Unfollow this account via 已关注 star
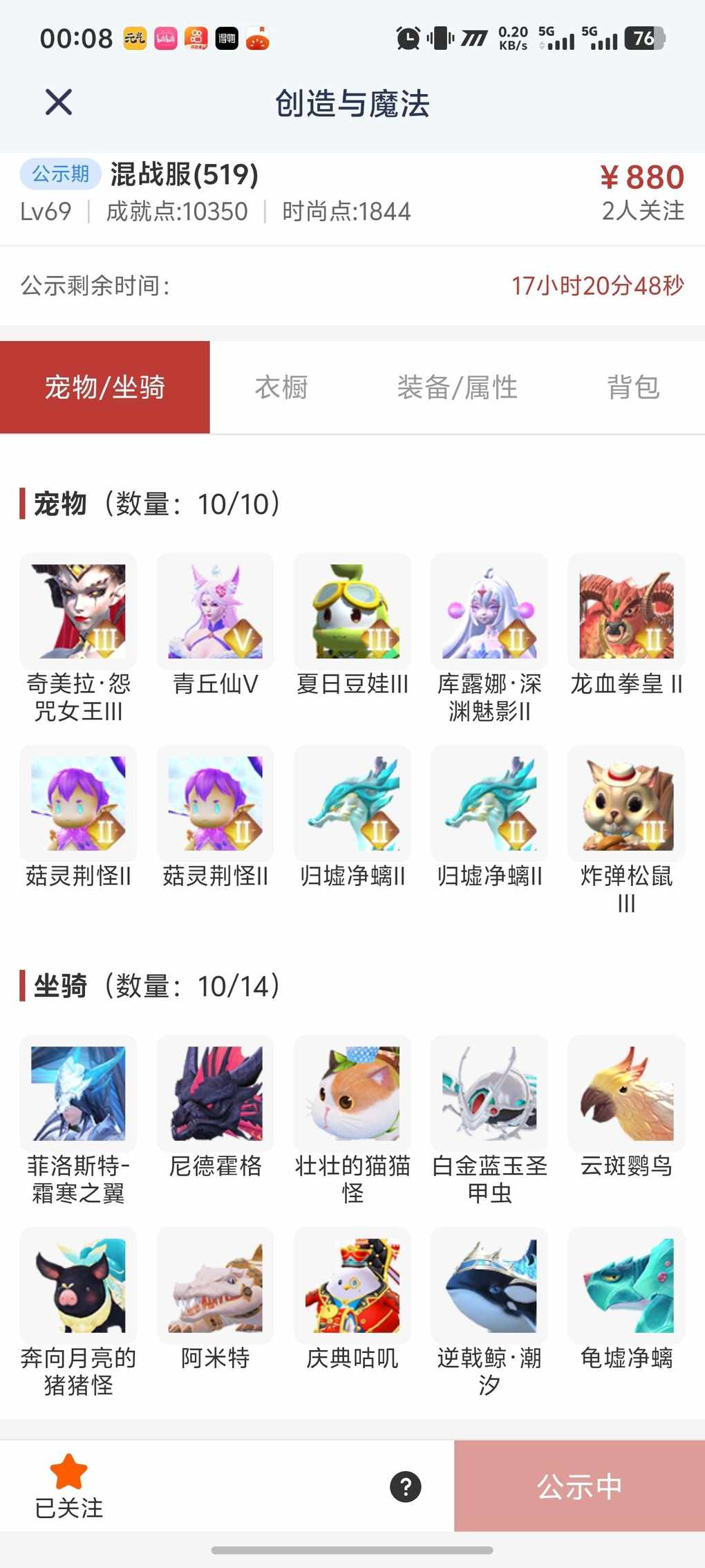 click(x=69, y=1485)
